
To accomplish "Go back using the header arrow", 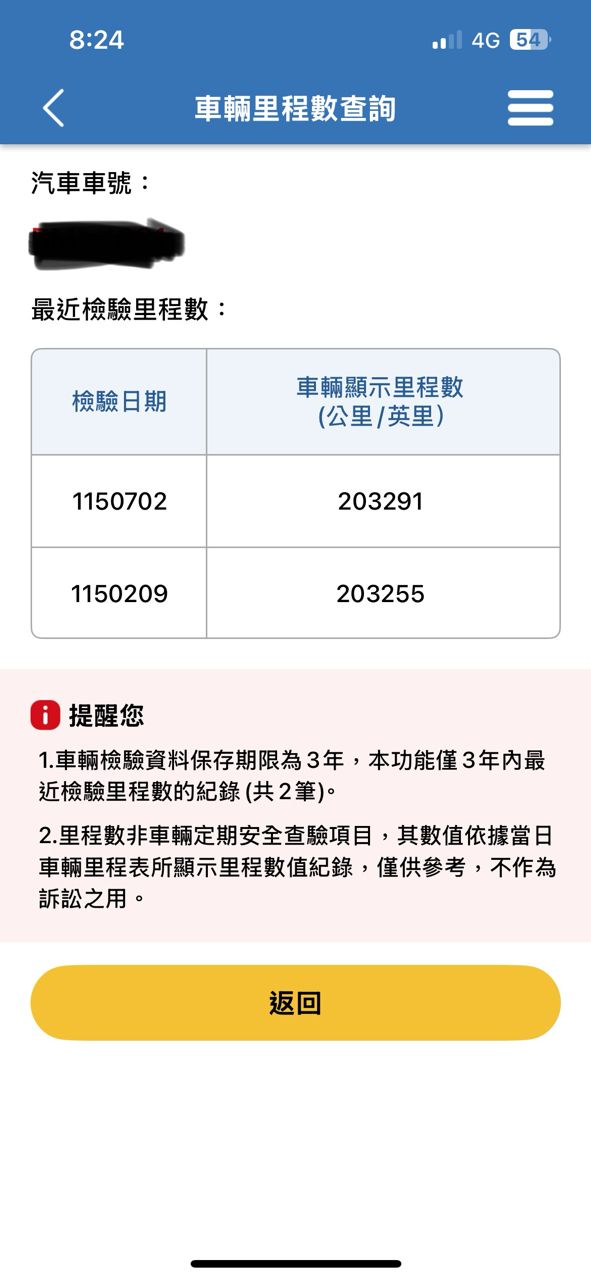I will [54, 108].
